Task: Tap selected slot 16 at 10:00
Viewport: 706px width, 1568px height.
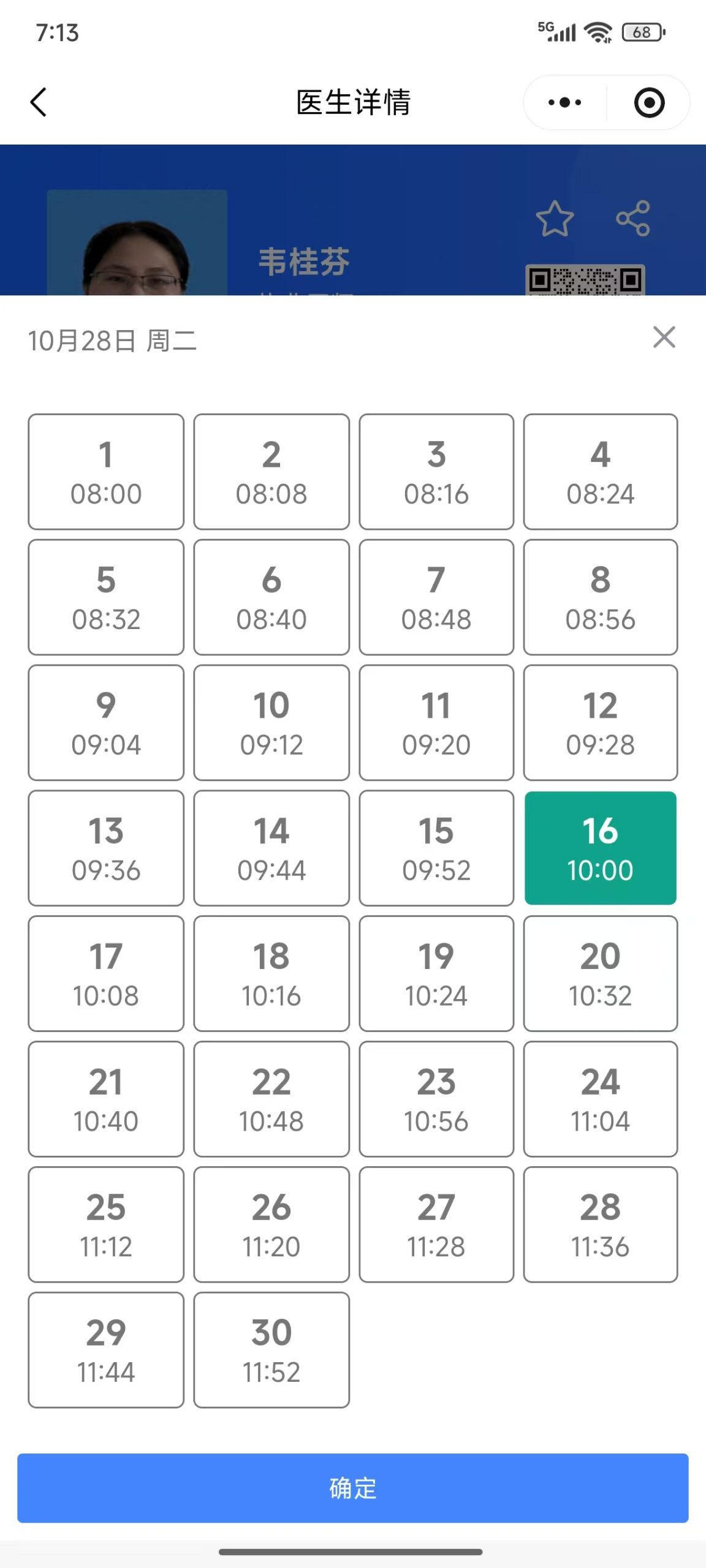Action: click(x=601, y=848)
